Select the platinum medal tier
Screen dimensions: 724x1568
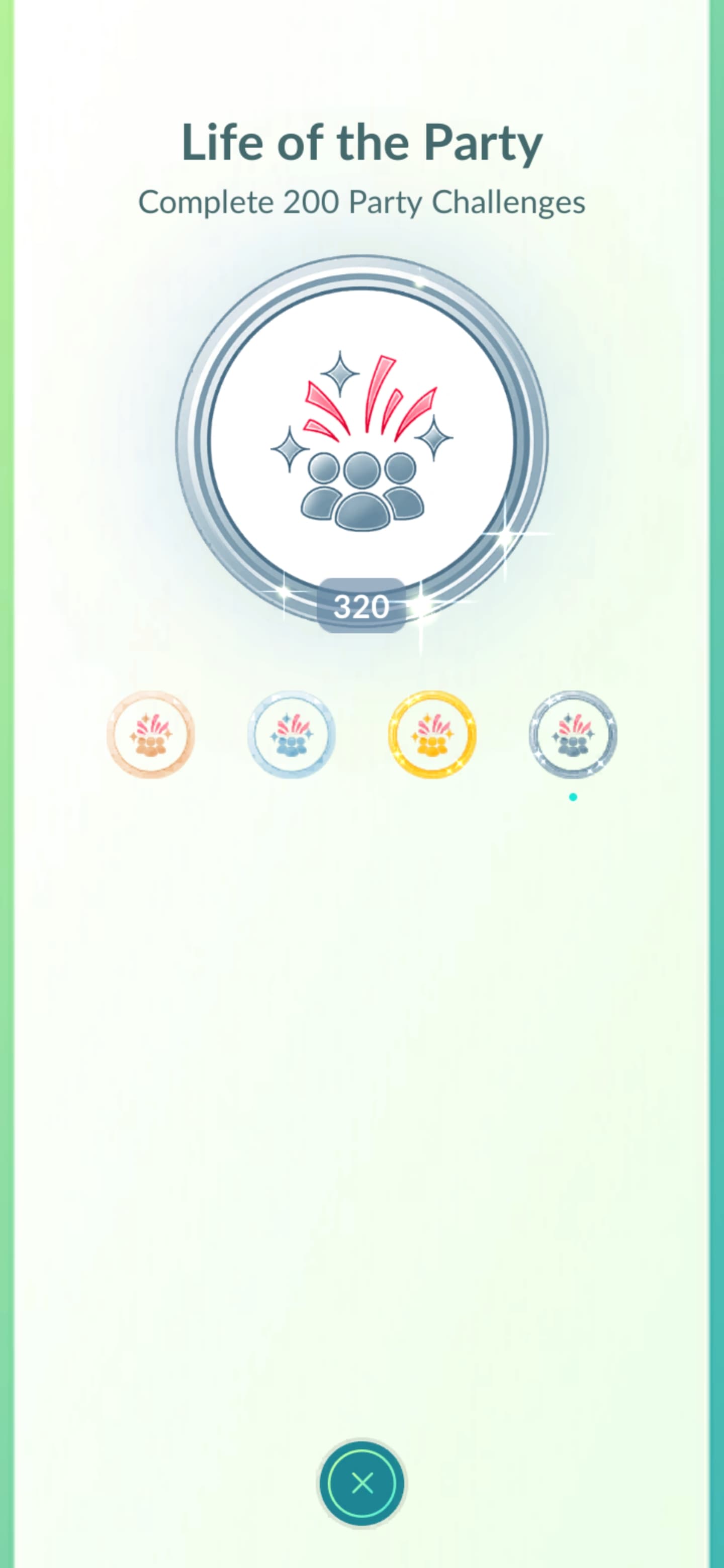tap(572, 734)
